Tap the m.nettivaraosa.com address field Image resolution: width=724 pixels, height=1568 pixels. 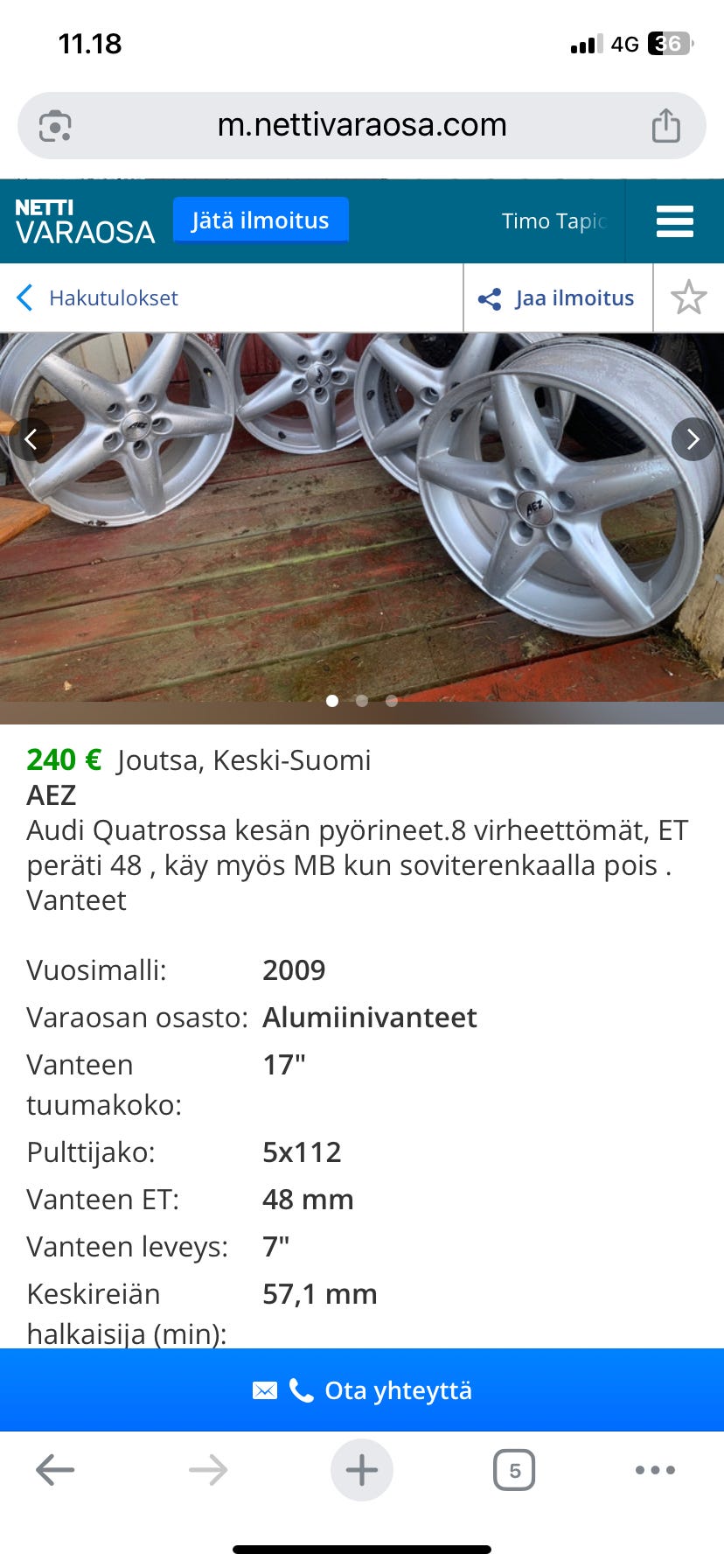pyautogui.click(x=362, y=125)
